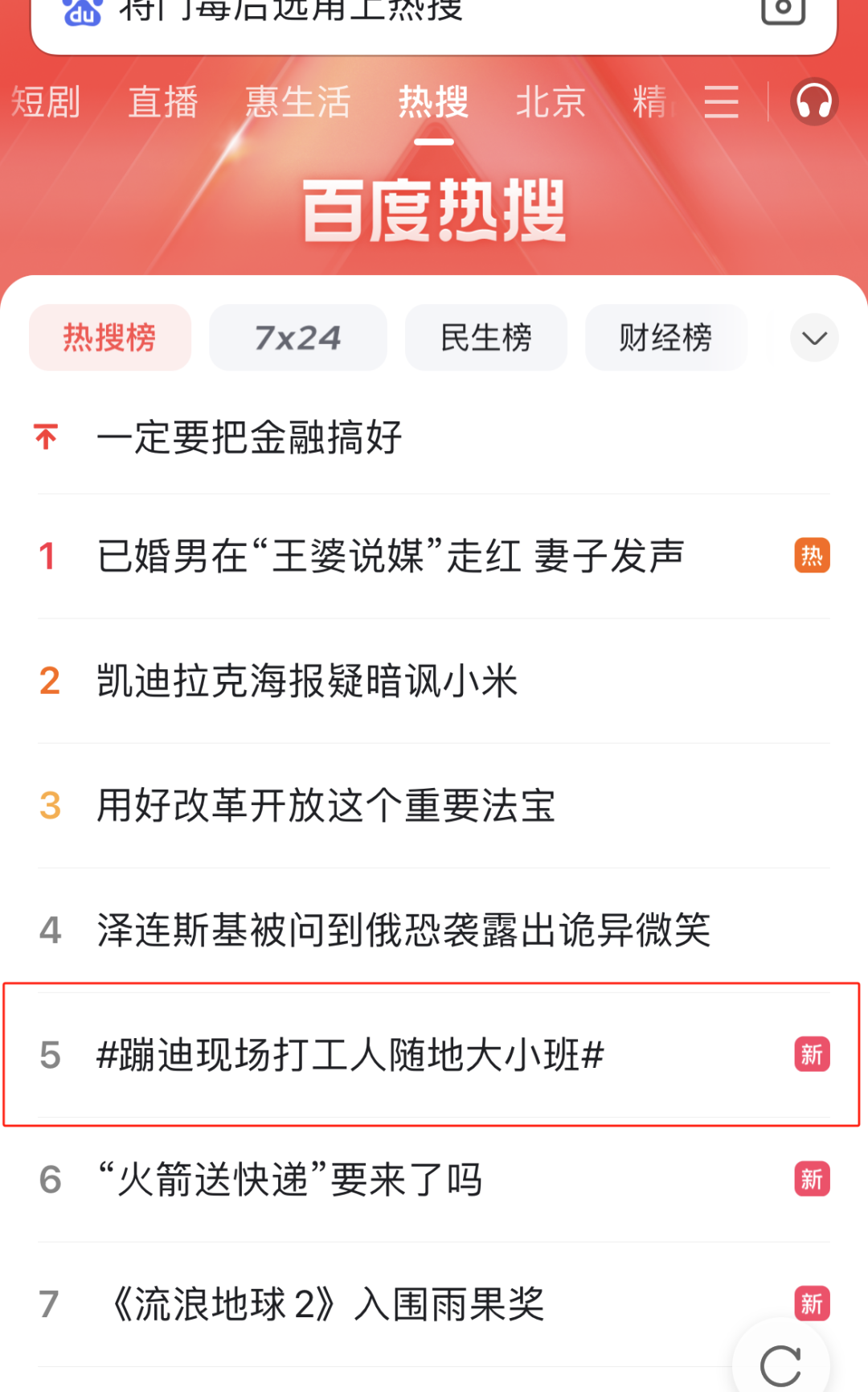
Task: Open #蹦迪现场打工人随地大小班# topic
Action: [x=350, y=1055]
